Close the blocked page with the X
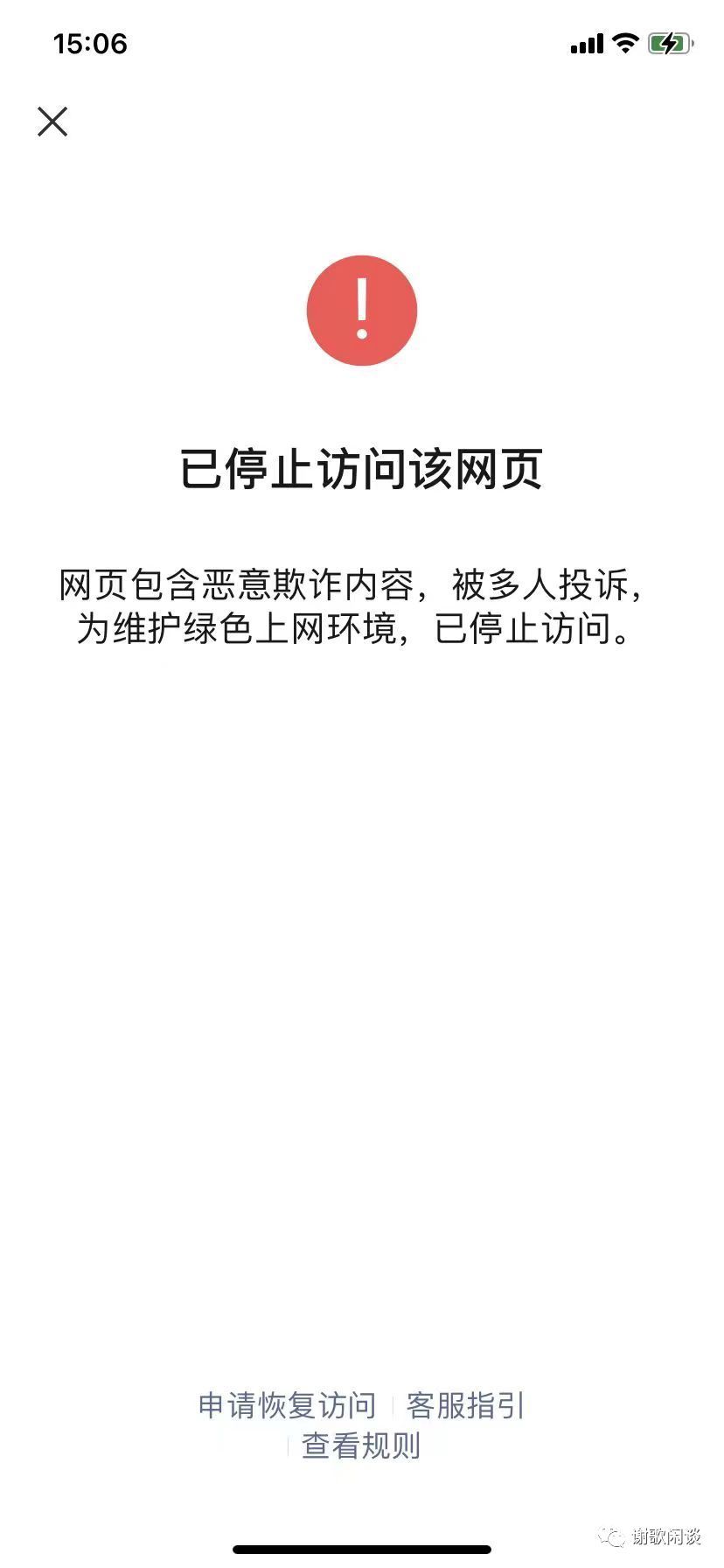 pyautogui.click(x=52, y=122)
